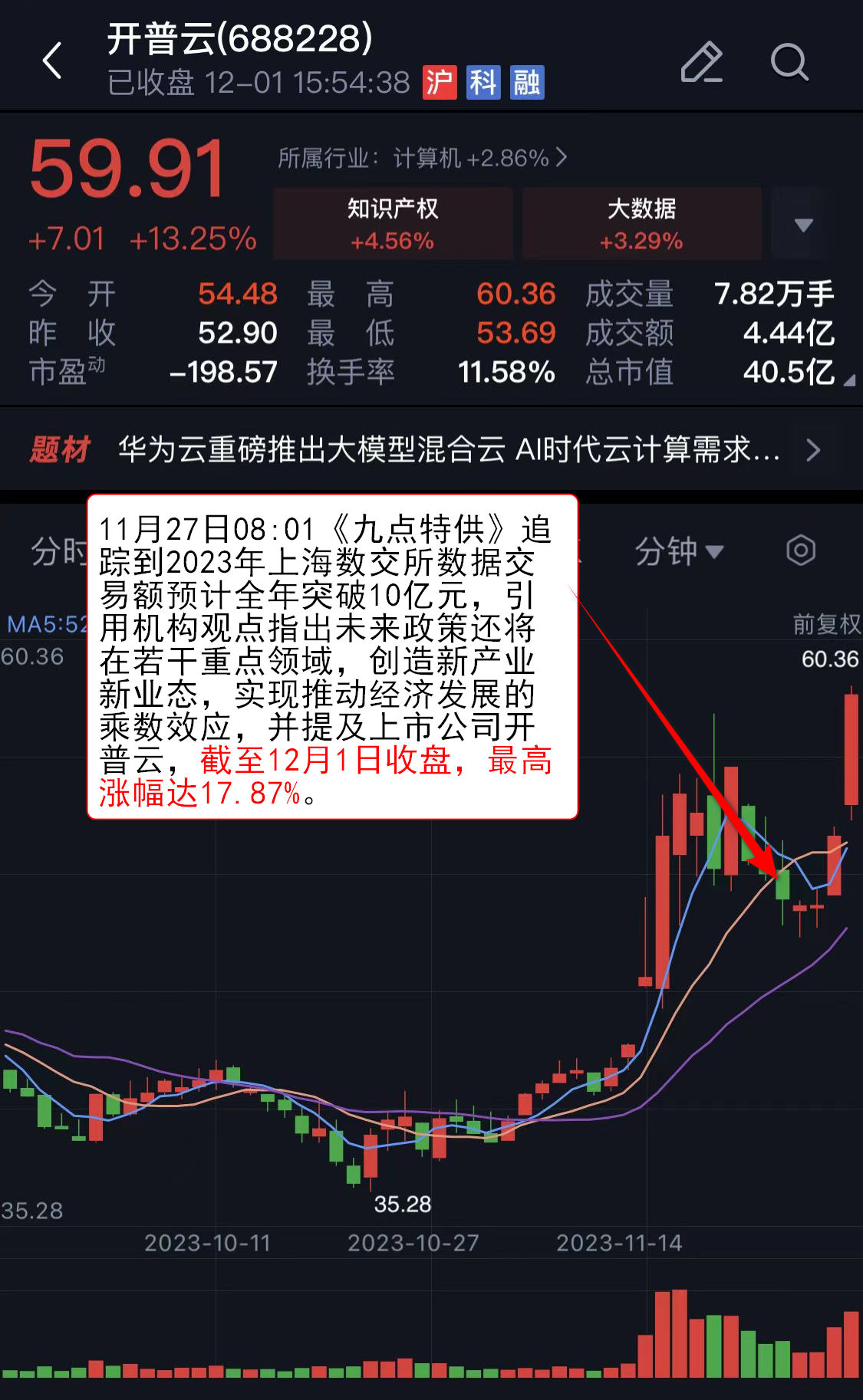Viewport: 863px width, 1400px height.
Task: Tap the pencil edit icon
Action: coord(701,62)
